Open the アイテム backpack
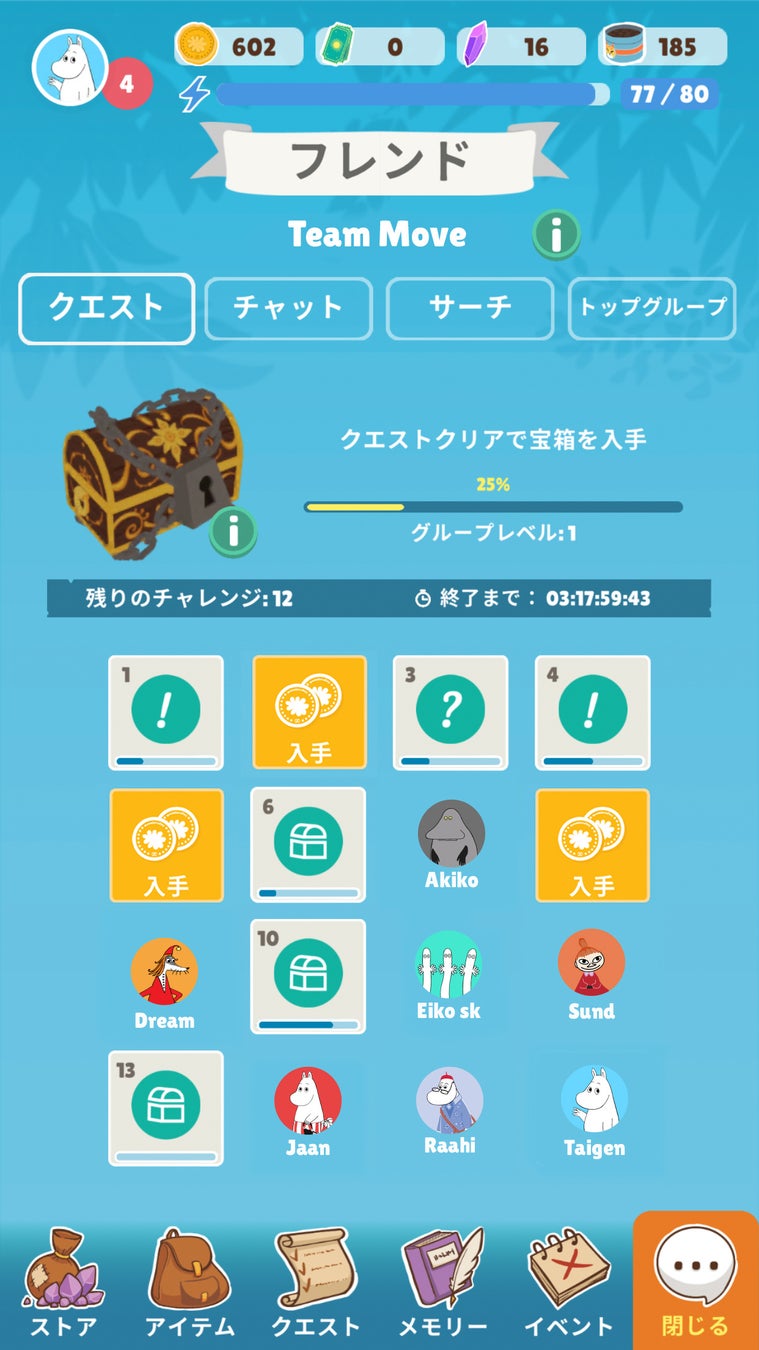759x1350 pixels. (190, 1283)
